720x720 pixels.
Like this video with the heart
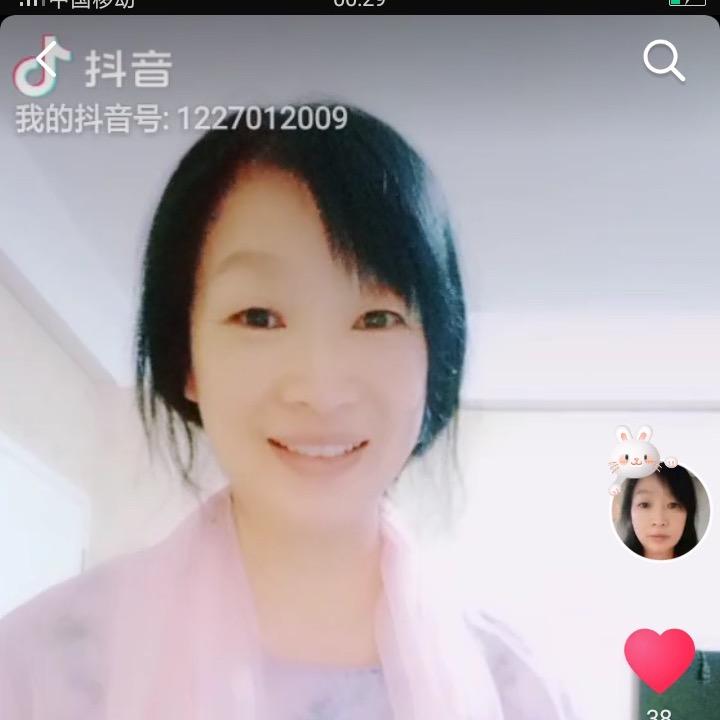click(x=659, y=660)
